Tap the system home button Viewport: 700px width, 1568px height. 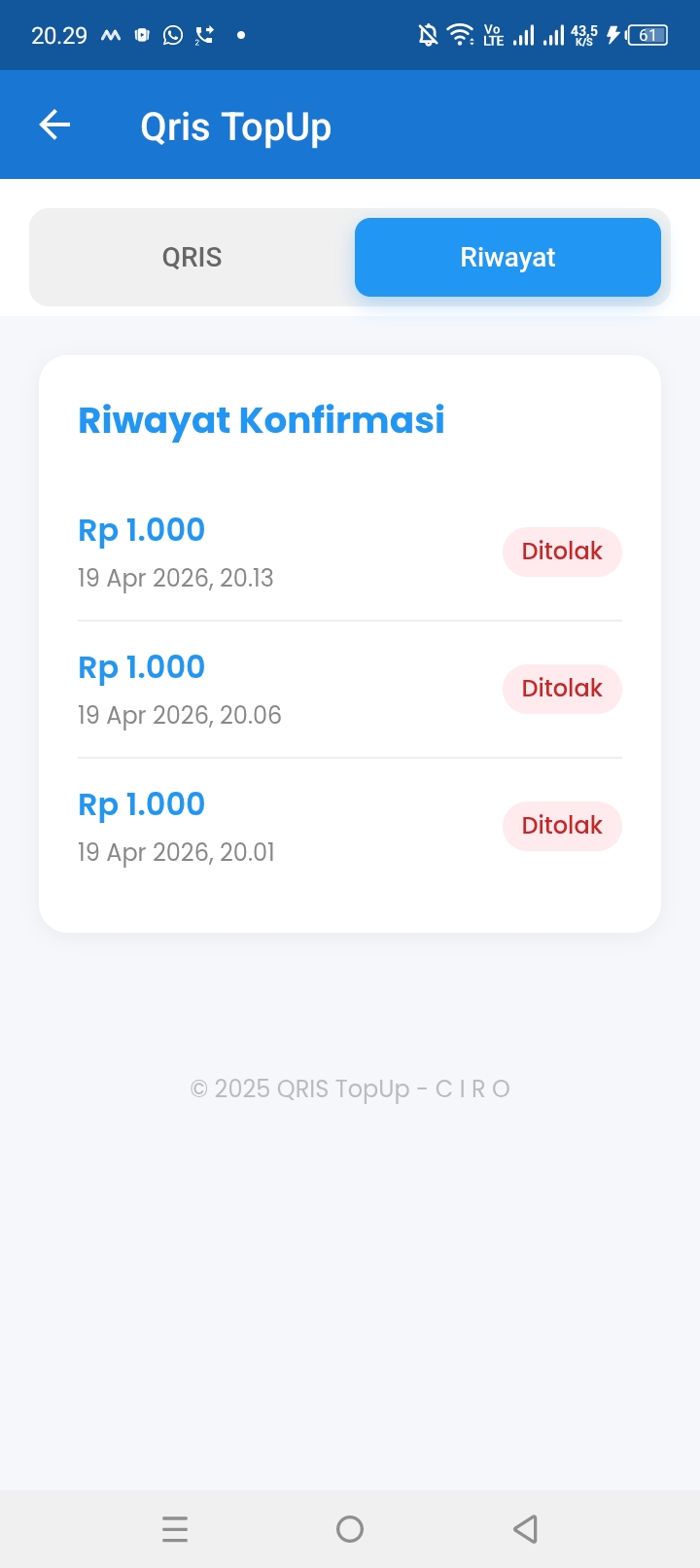[350, 1529]
